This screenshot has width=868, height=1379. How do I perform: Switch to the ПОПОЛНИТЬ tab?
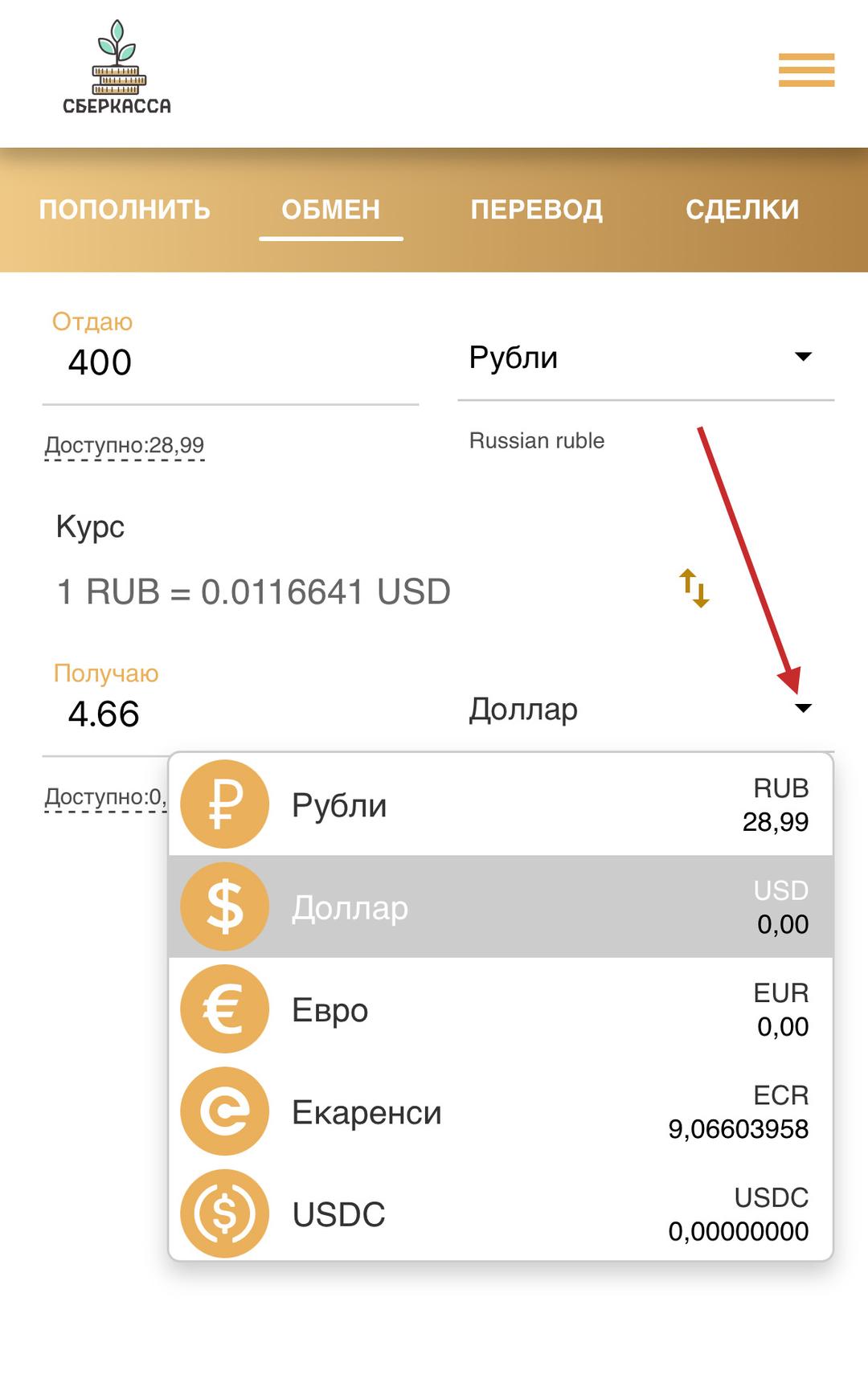(125, 210)
